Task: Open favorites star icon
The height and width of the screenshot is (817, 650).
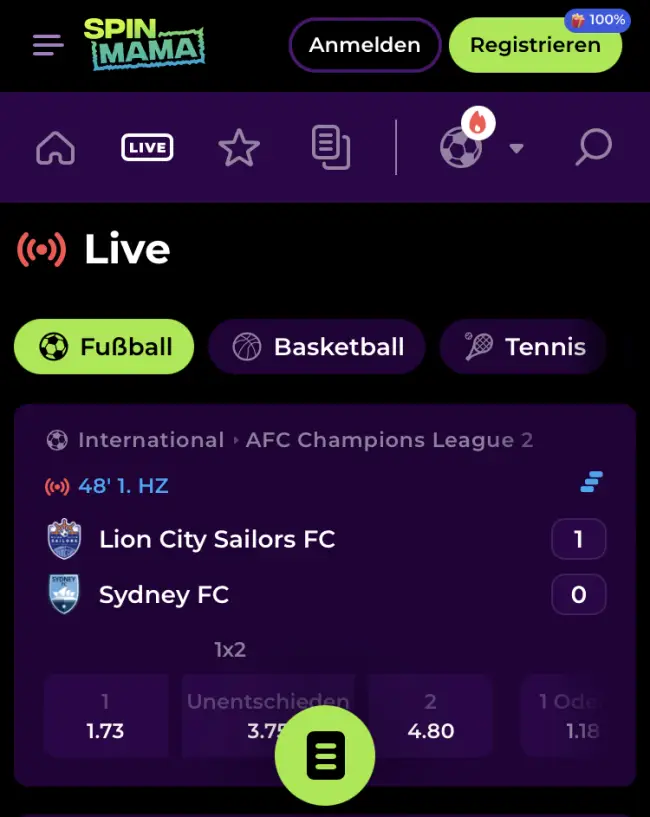Action: coord(239,148)
